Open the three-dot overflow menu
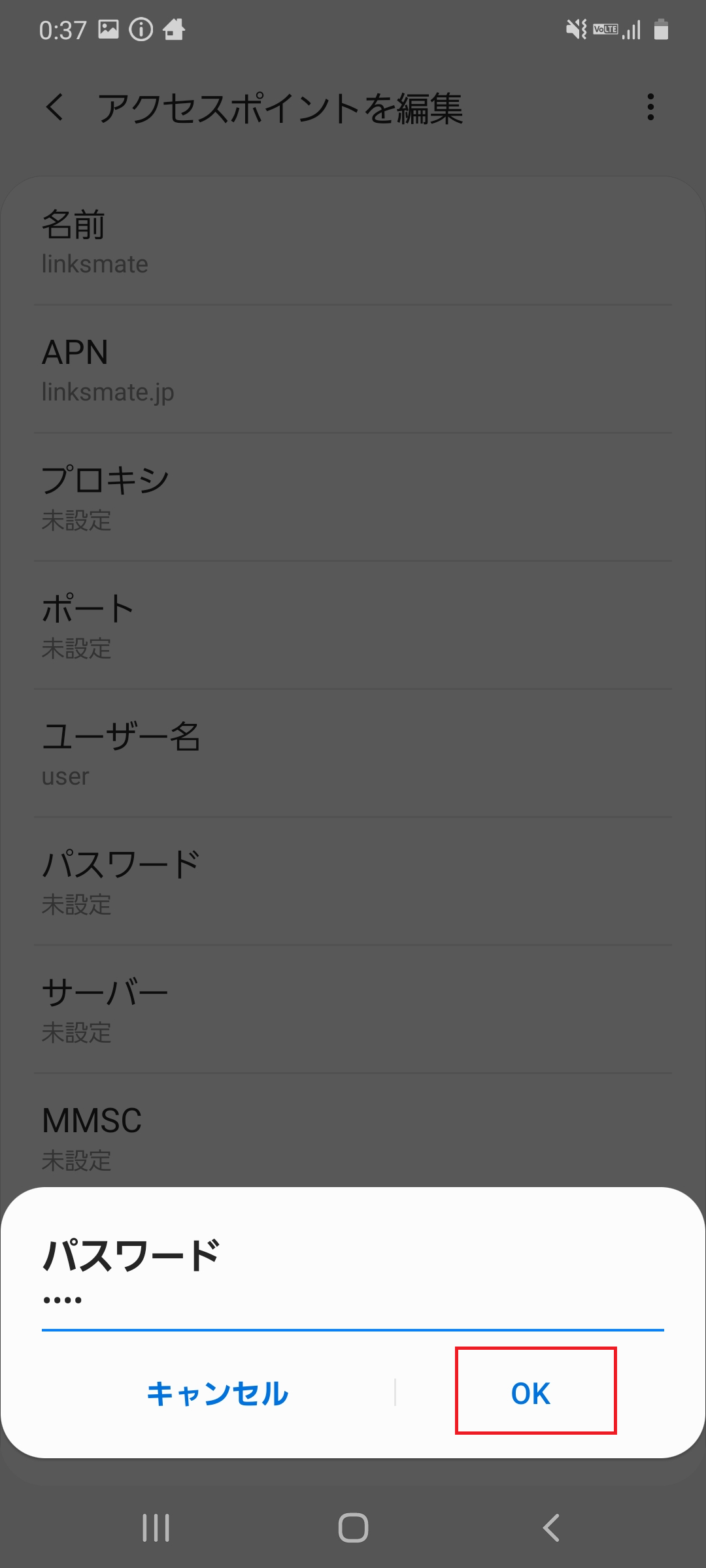This screenshot has width=706, height=1568. pos(650,108)
